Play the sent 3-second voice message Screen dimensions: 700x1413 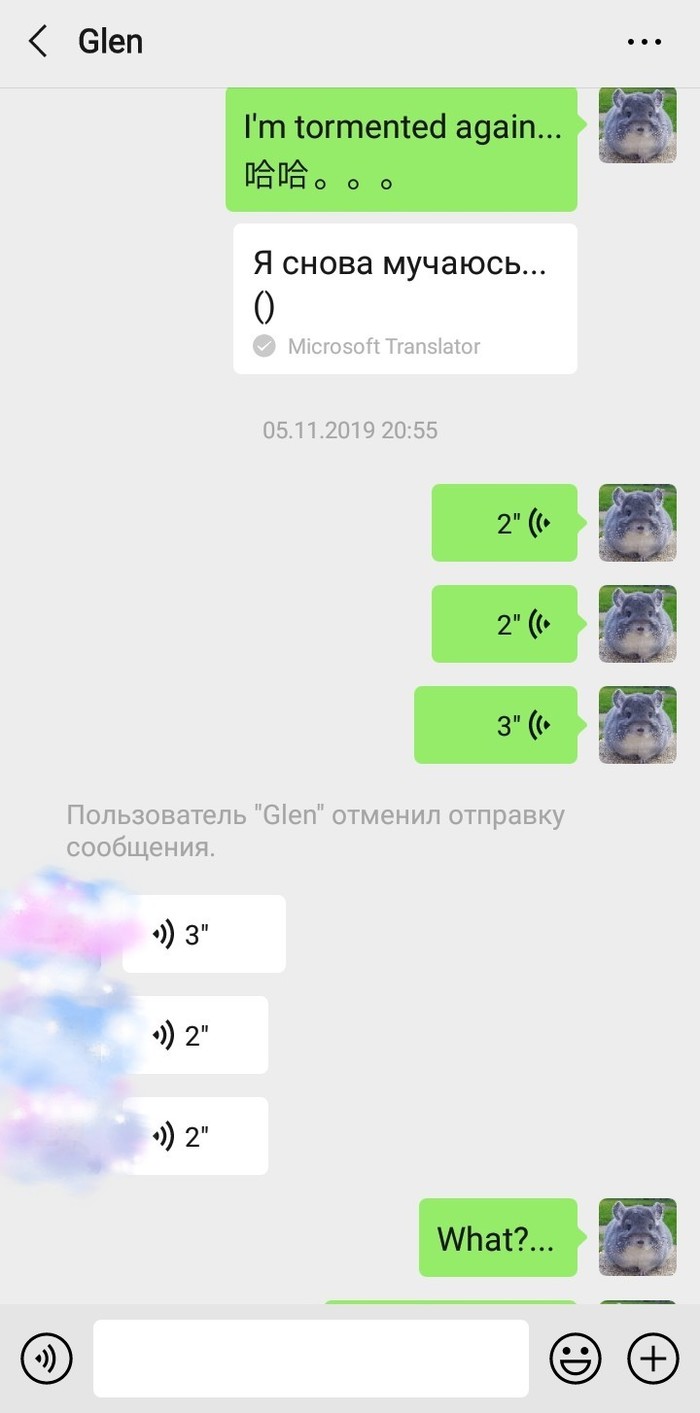click(x=496, y=725)
